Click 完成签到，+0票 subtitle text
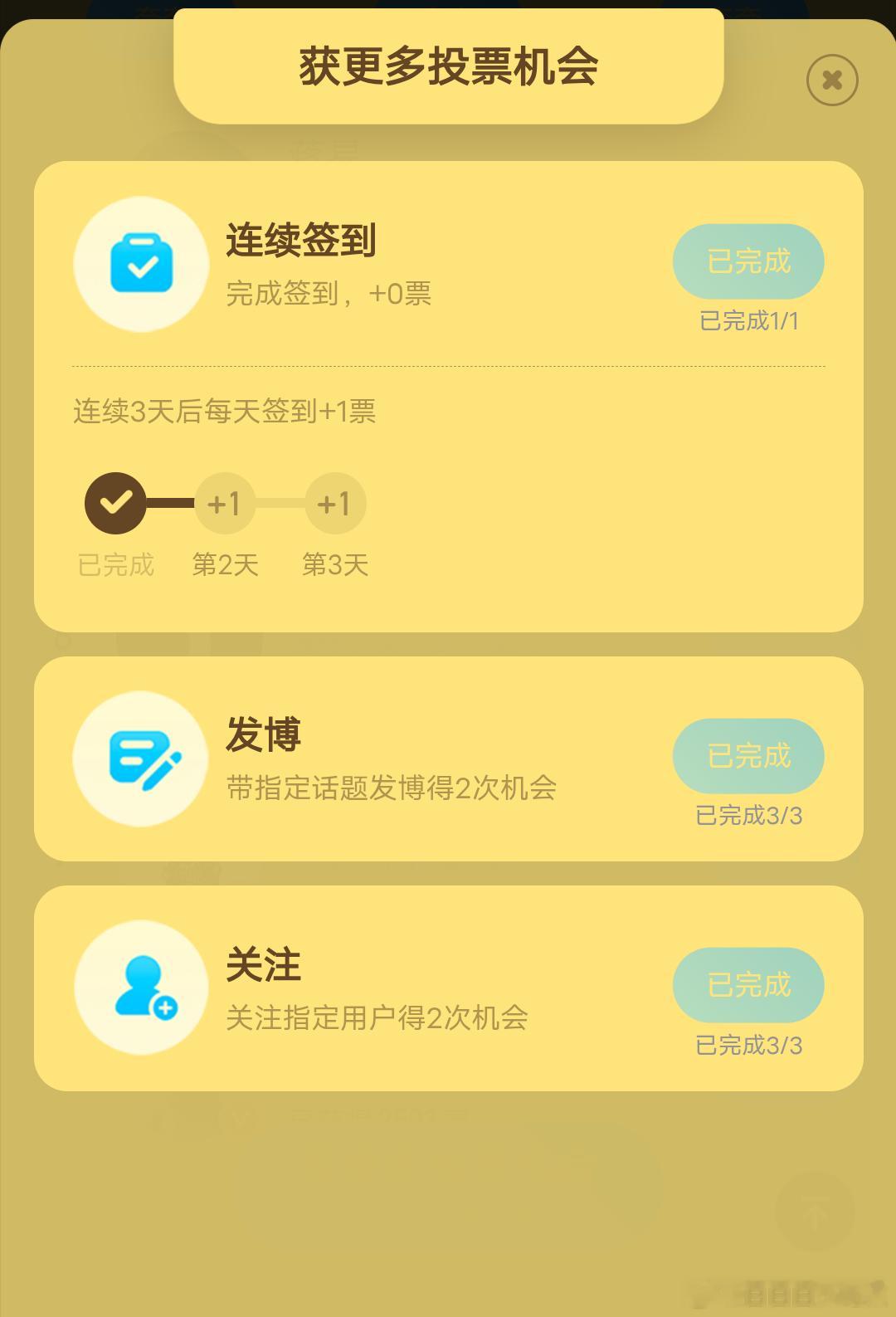Image resolution: width=896 pixels, height=1317 pixels. pyautogui.click(x=331, y=293)
